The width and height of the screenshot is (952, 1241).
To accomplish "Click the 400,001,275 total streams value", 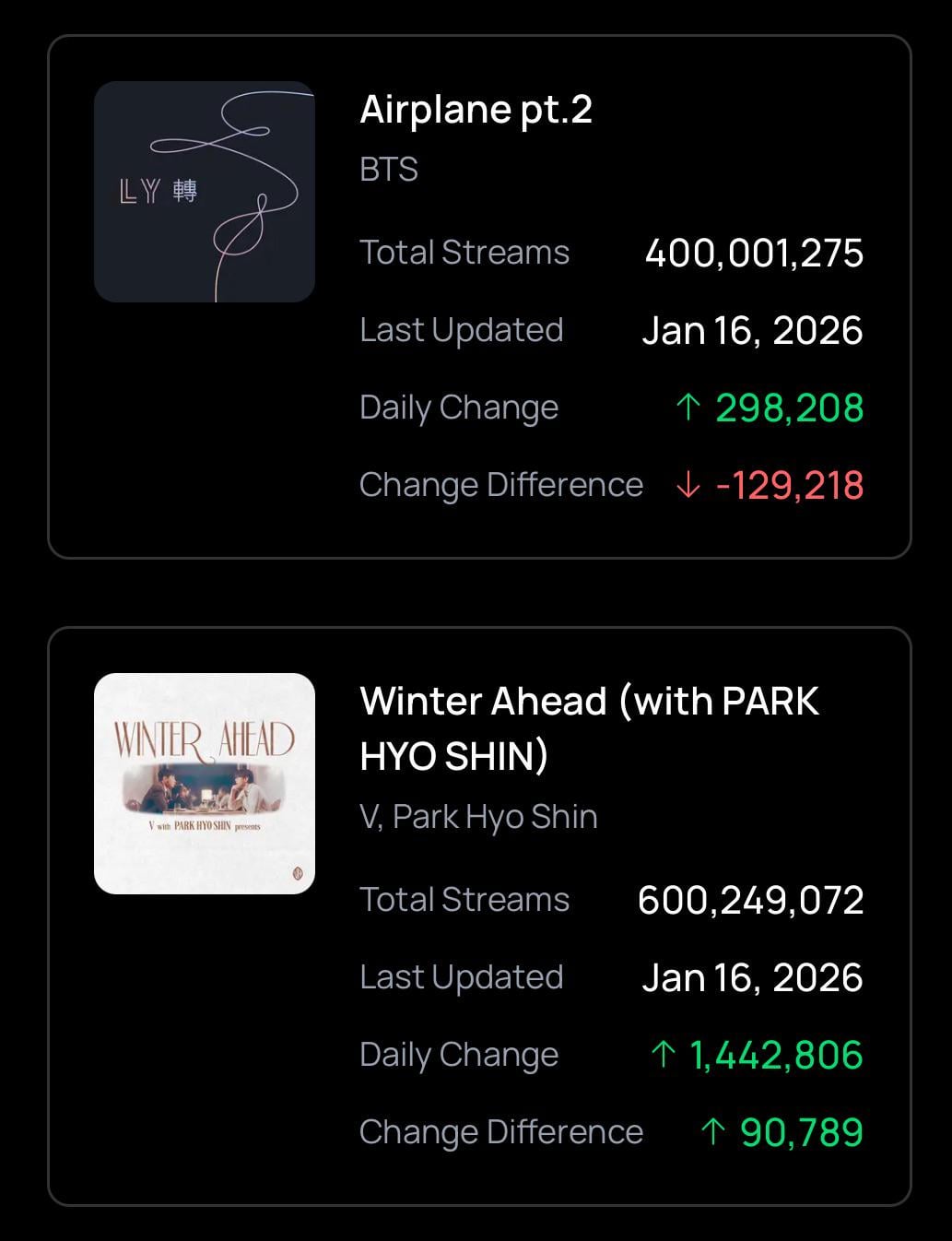I will pyautogui.click(x=754, y=253).
